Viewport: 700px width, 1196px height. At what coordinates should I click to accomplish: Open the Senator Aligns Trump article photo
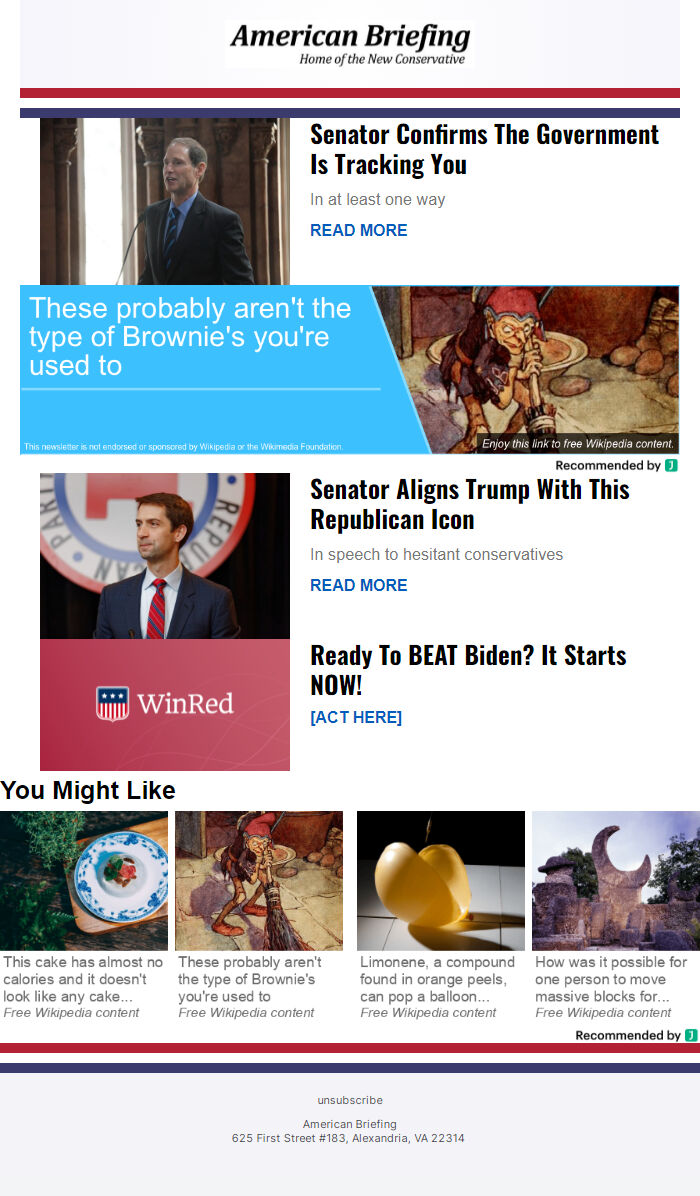[165, 556]
